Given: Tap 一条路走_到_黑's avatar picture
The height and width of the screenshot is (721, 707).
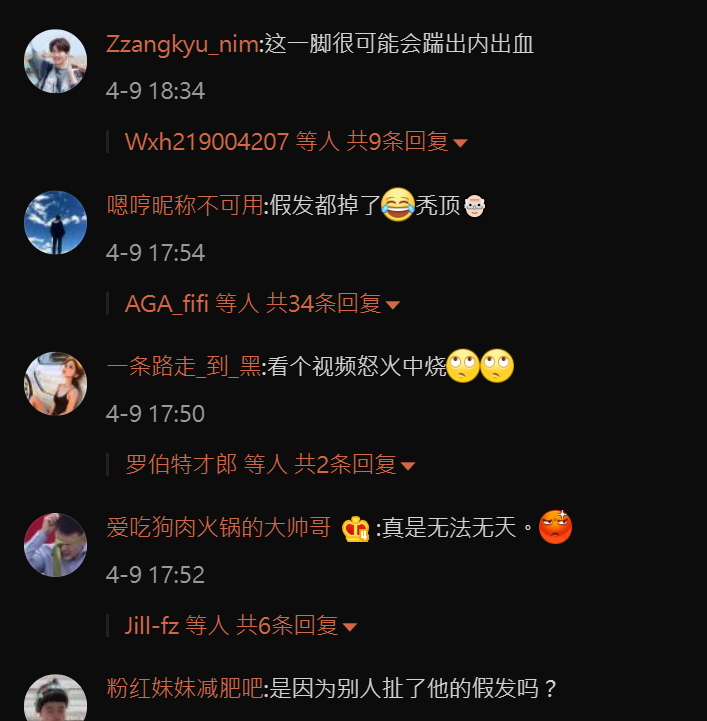Looking at the screenshot, I should point(55,383).
